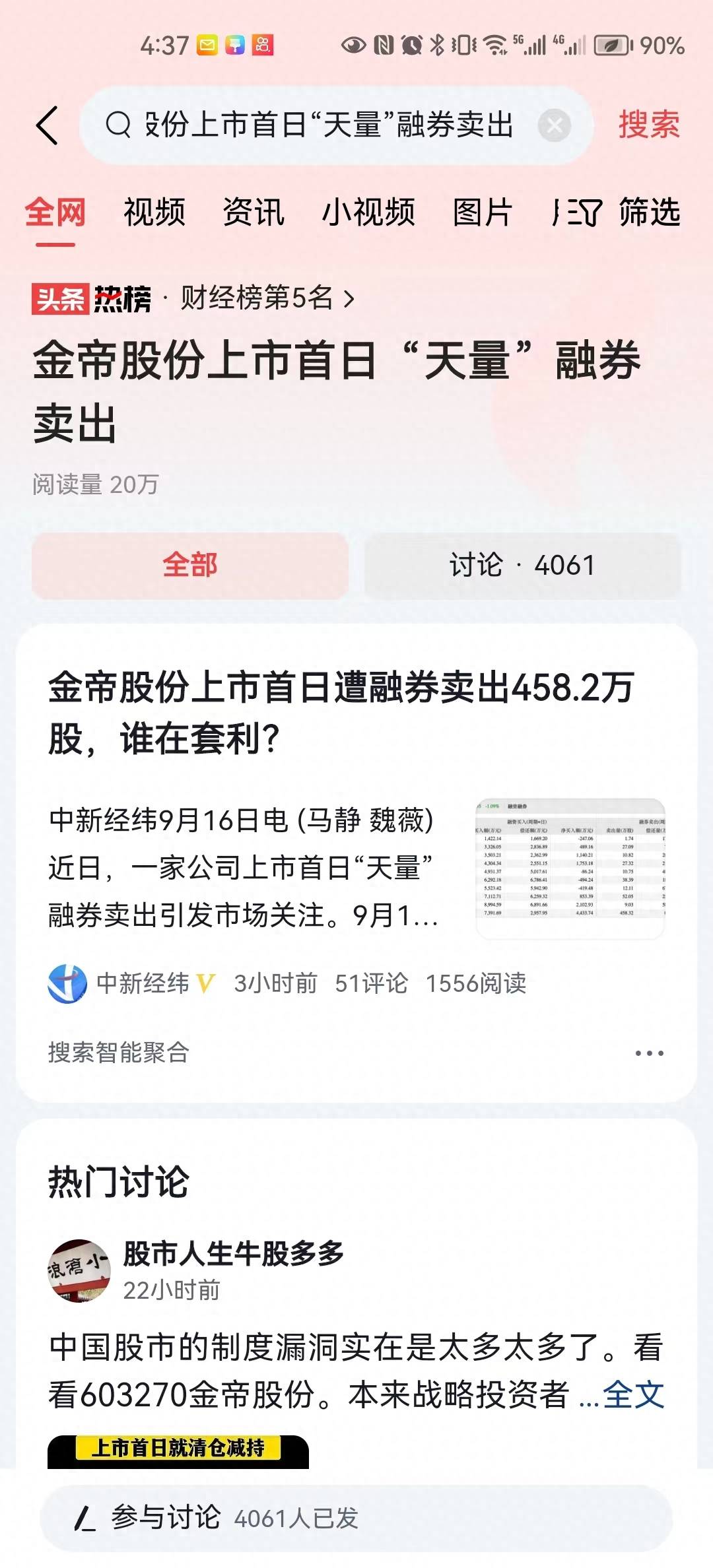
Task: Expand the post with 全文 link
Action: (632, 1394)
